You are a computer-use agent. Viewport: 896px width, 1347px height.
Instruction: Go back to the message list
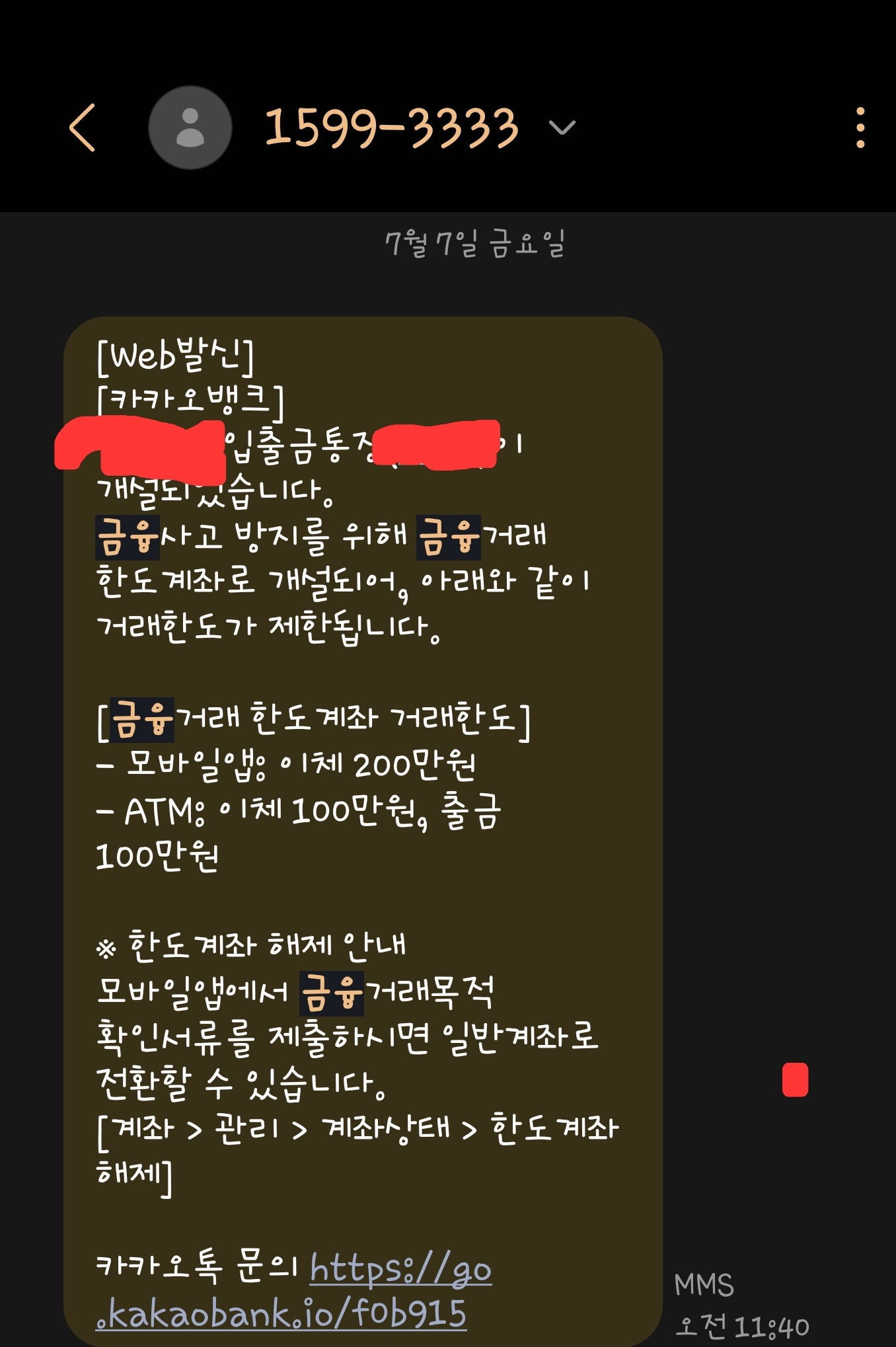coord(83,128)
